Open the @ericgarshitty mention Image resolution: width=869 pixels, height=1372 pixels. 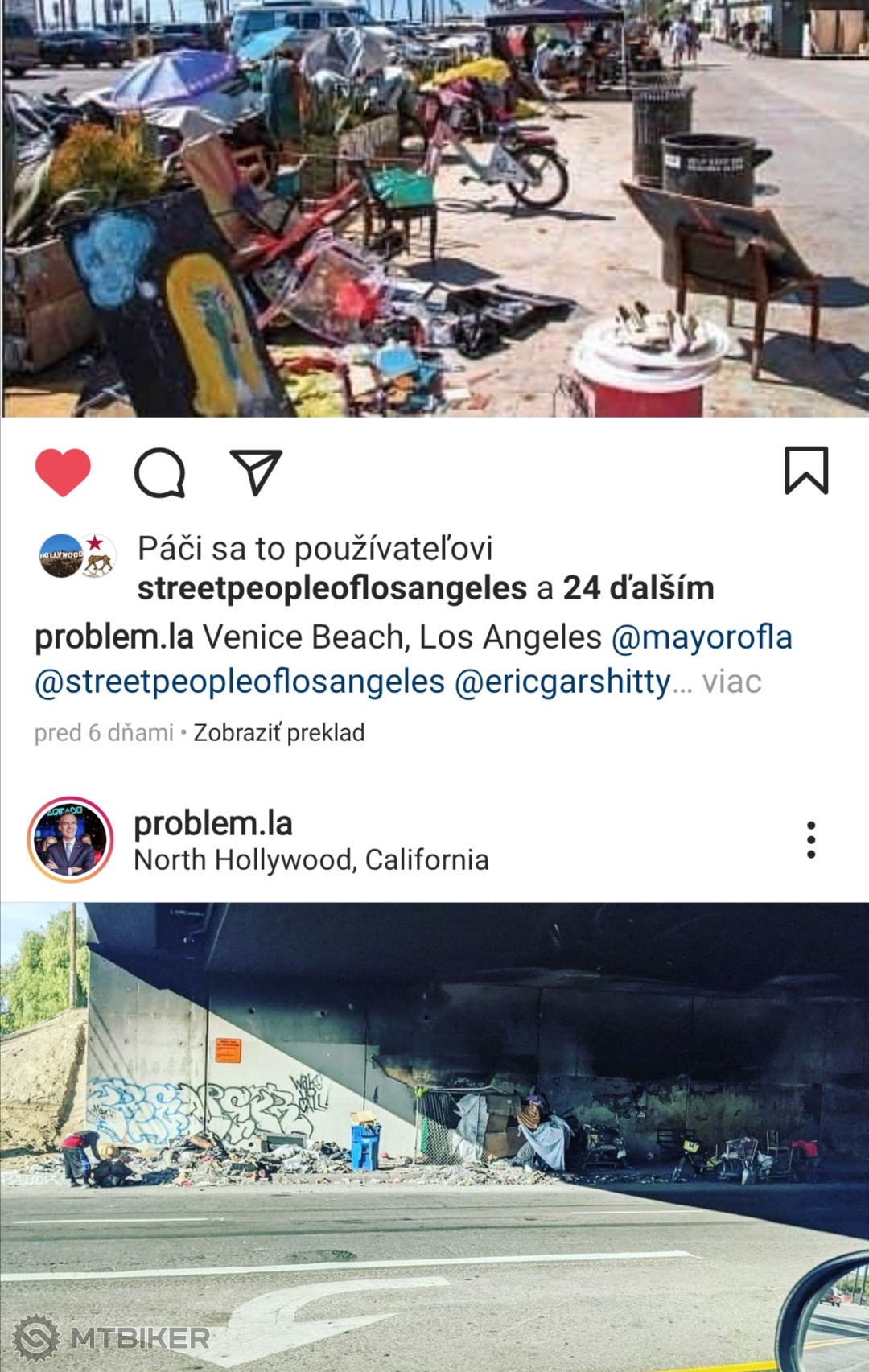[562, 682]
